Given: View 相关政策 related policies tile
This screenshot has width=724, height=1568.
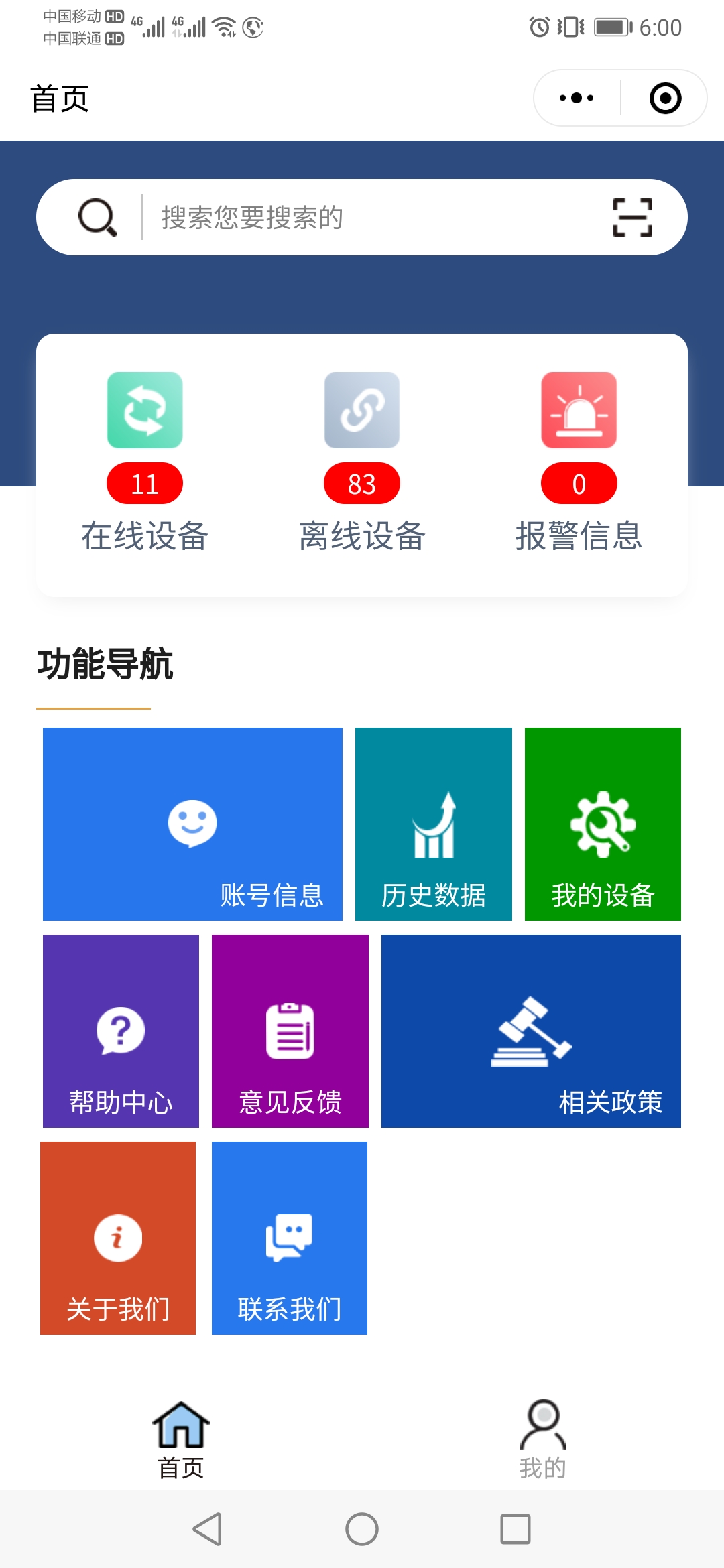Looking at the screenshot, I should (530, 1032).
